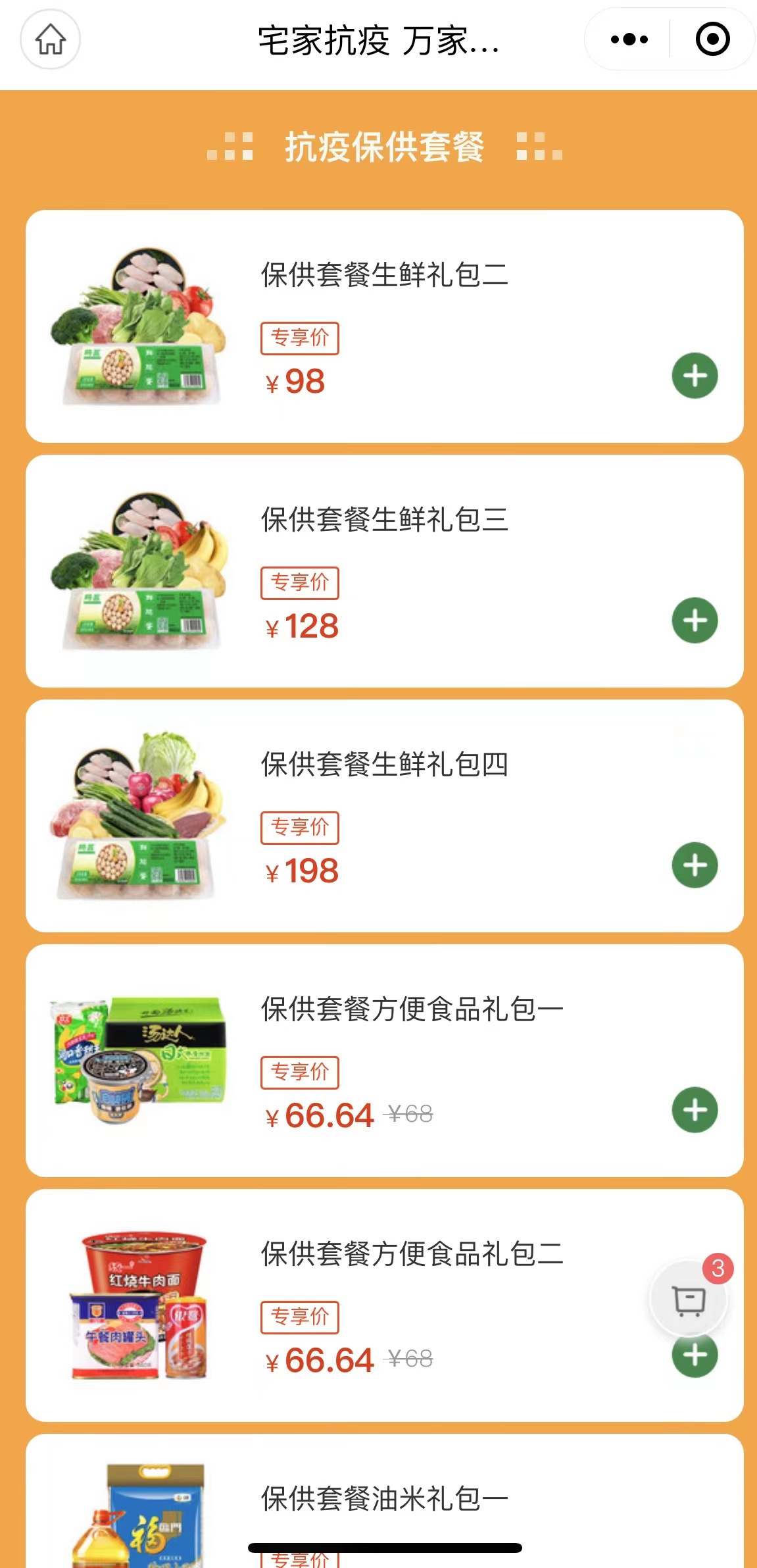Open the 保供套餐生鲜礼包四 product card
Viewport: 757px width, 1568px height.
[384, 765]
